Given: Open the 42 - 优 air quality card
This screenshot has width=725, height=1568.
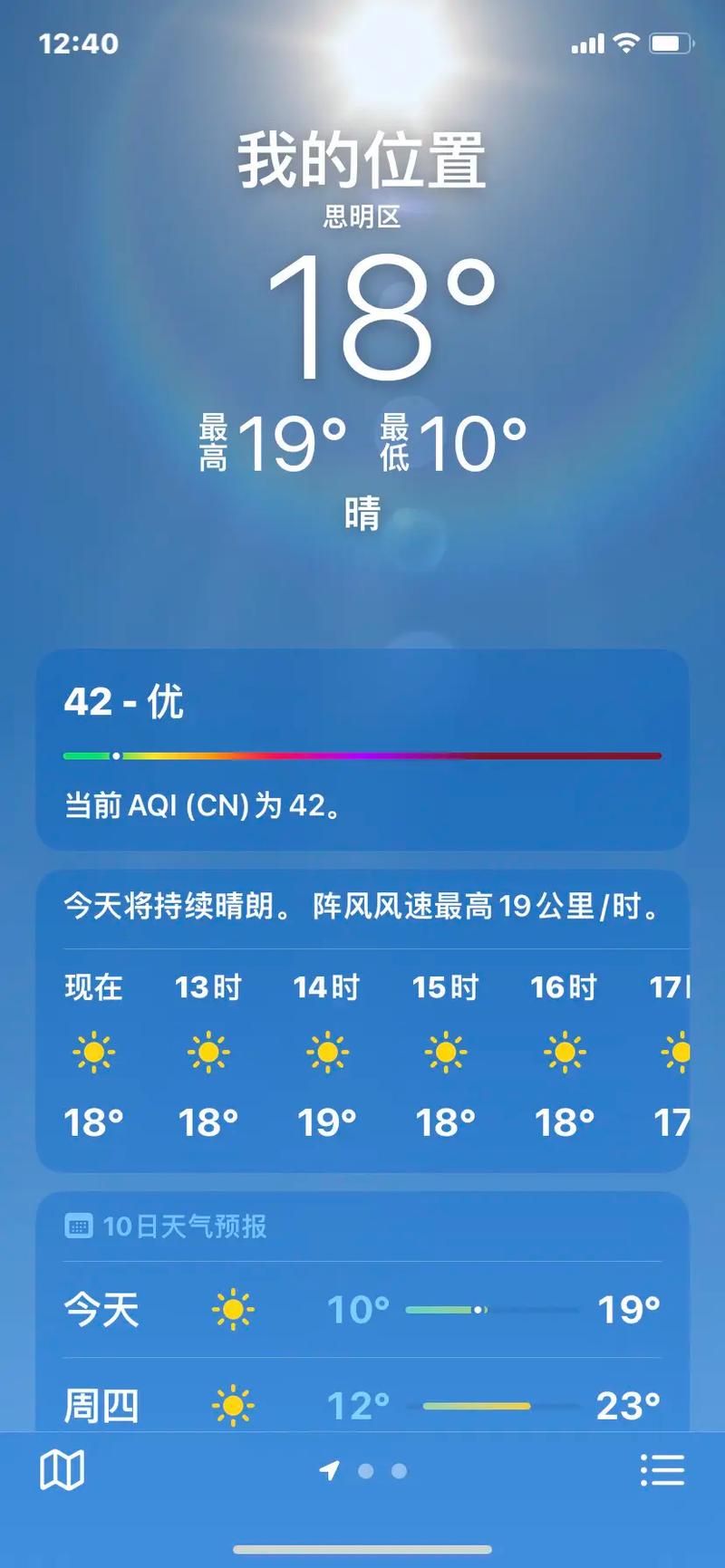Looking at the screenshot, I should 362,754.
